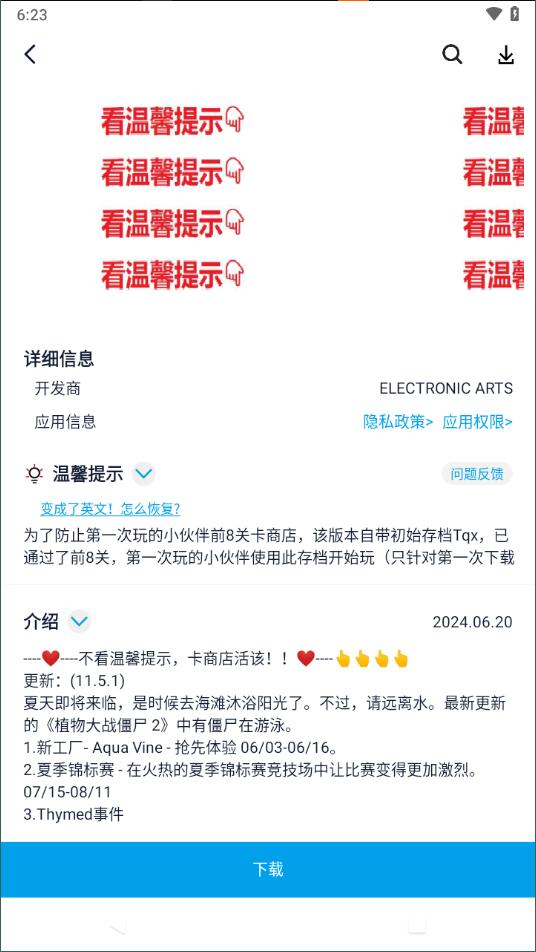This screenshot has width=536, height=952.
Task: Open the downloads icon in the top bar
Action: tap(506, 55)
